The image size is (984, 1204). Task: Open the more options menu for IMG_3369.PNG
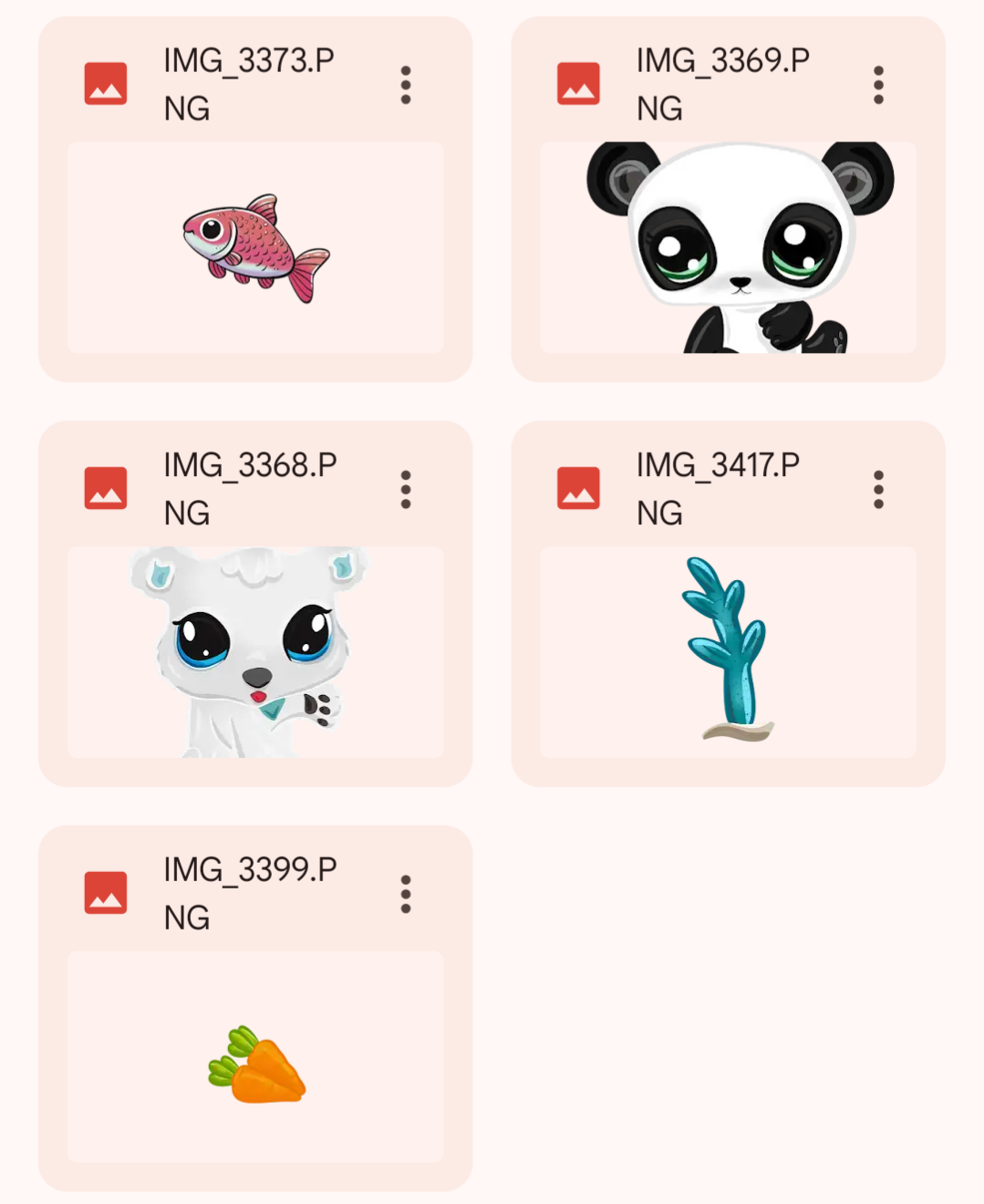pos(878,85)
